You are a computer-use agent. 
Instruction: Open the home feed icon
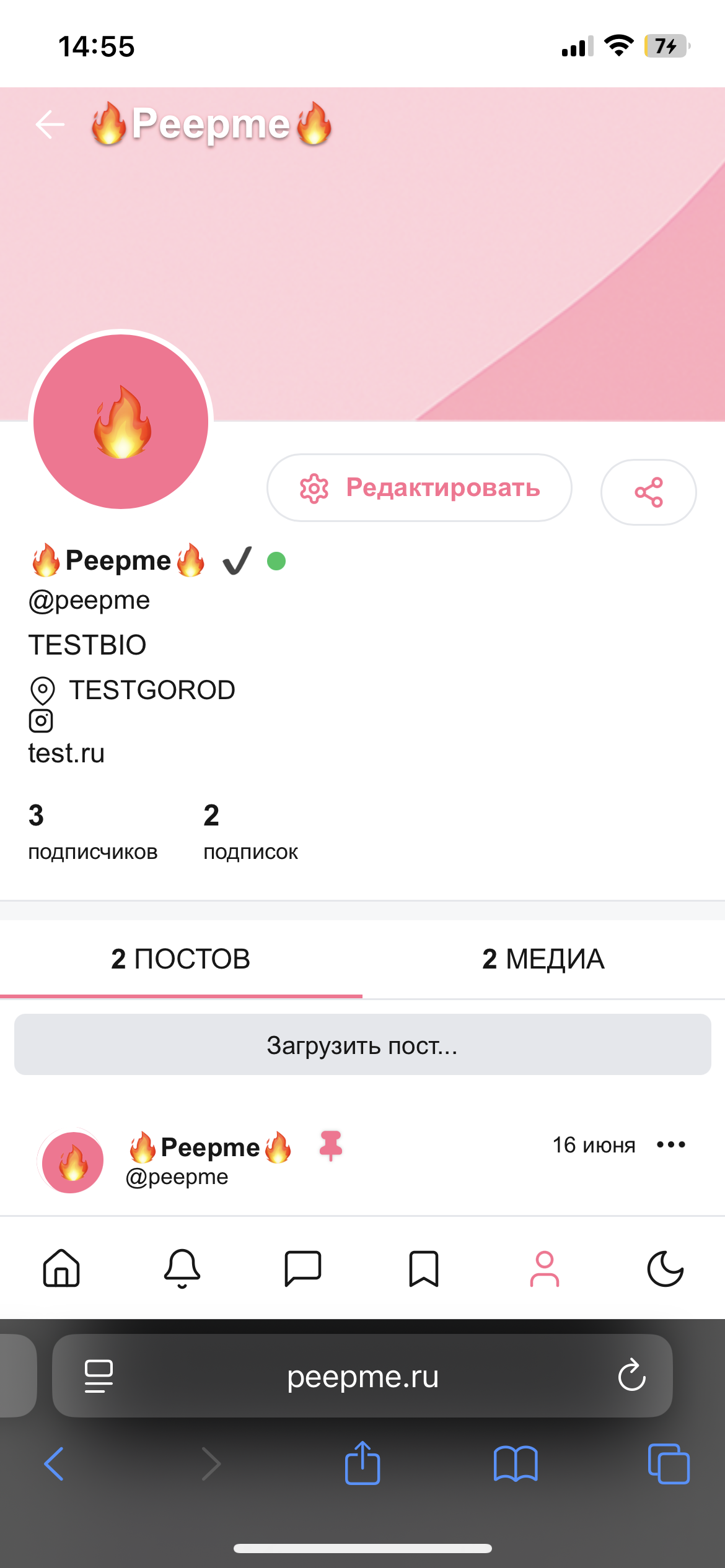pyautogui.click(x=61, y=1268)
